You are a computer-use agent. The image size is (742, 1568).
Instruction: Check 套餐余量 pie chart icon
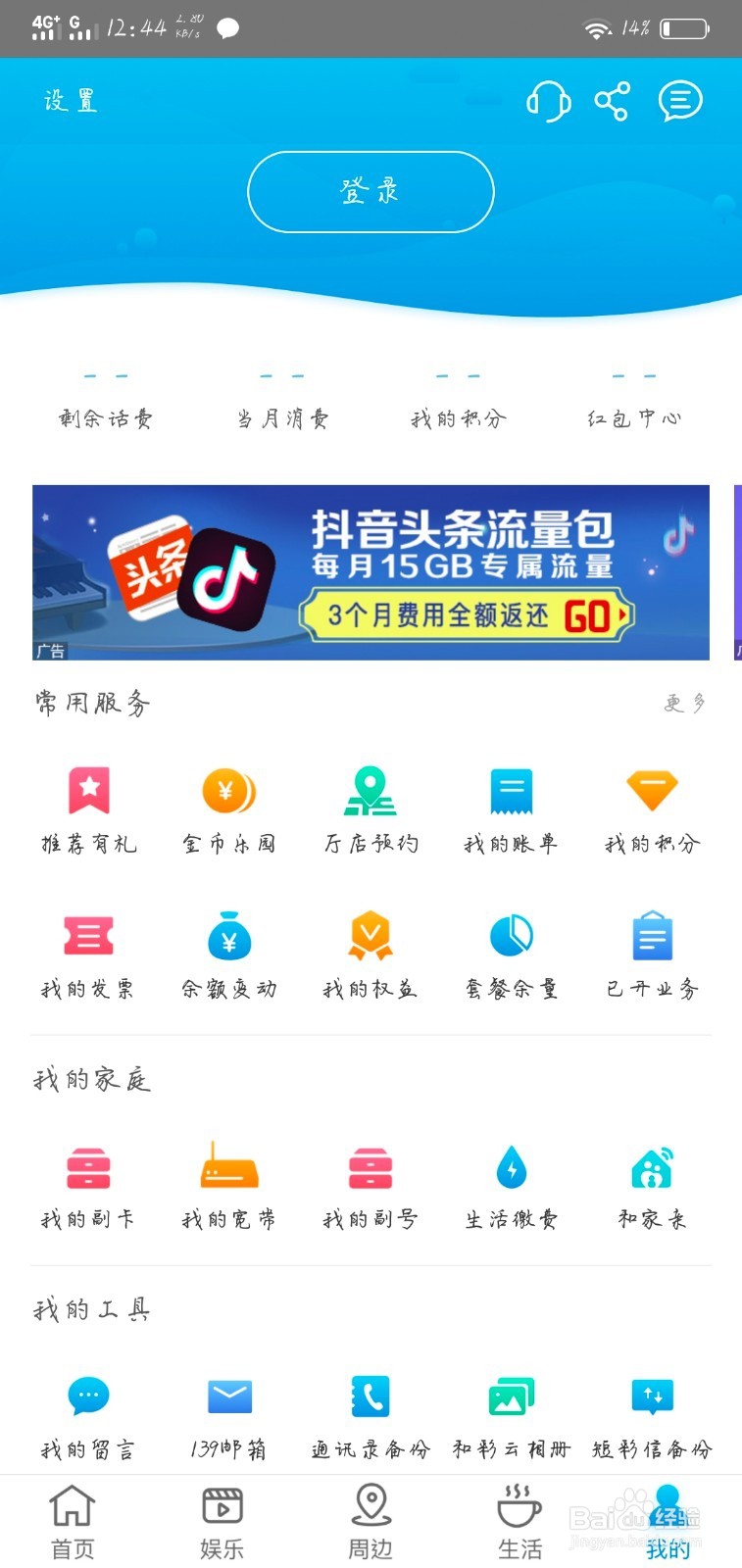[x=511, y=937]
